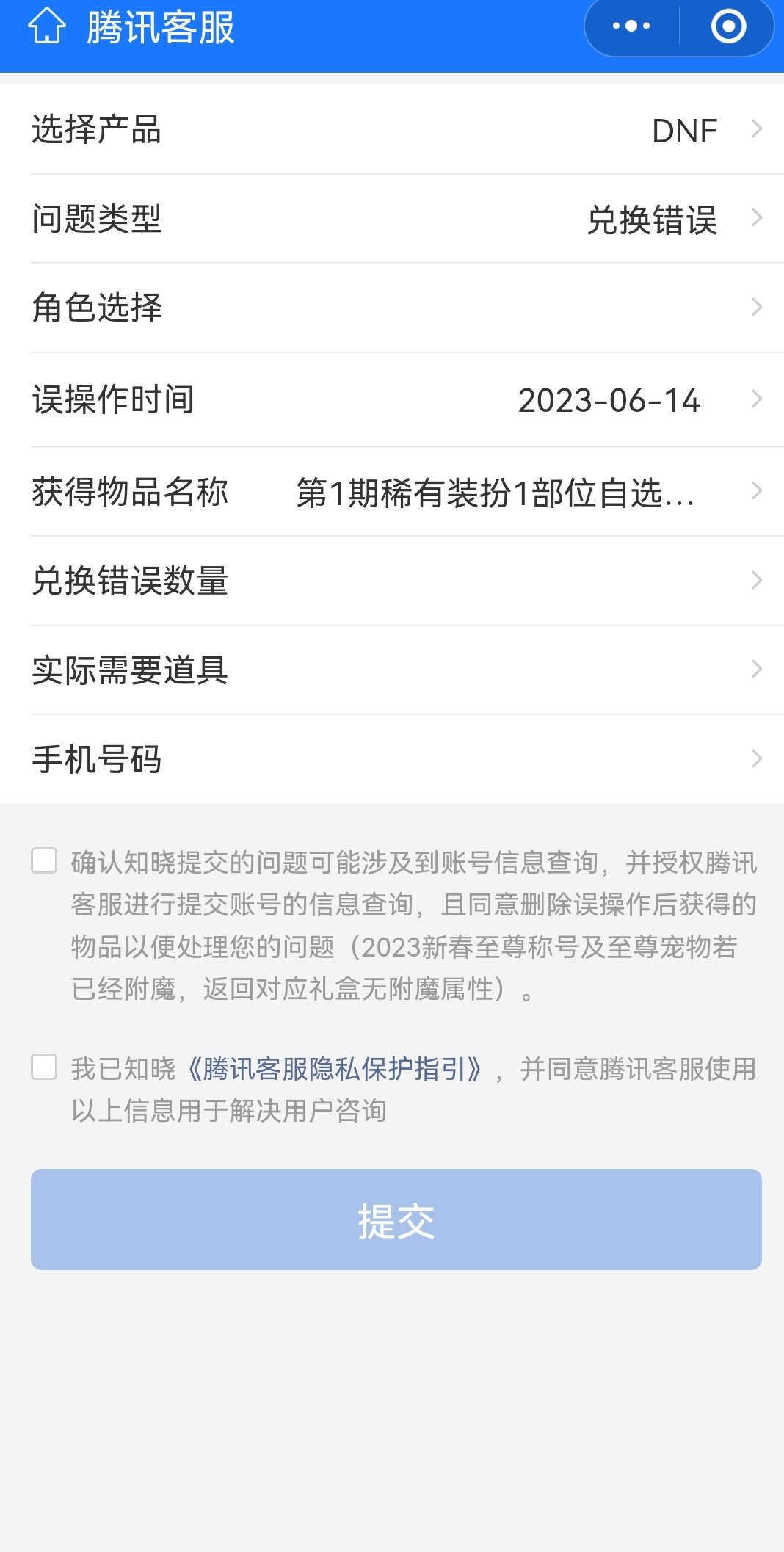Open the 角色选择 row

click(x=392, y=308)
